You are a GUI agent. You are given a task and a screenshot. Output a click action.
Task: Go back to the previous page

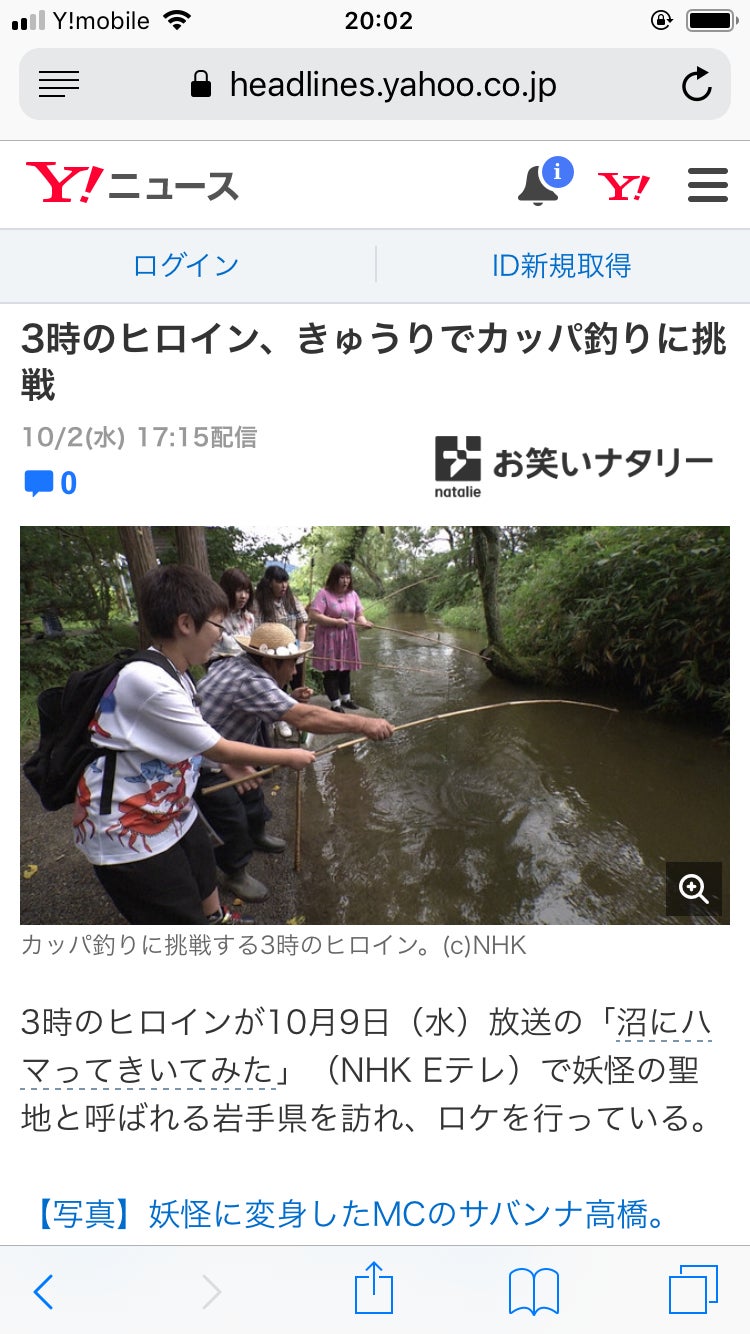click(x=43, y=1292)
